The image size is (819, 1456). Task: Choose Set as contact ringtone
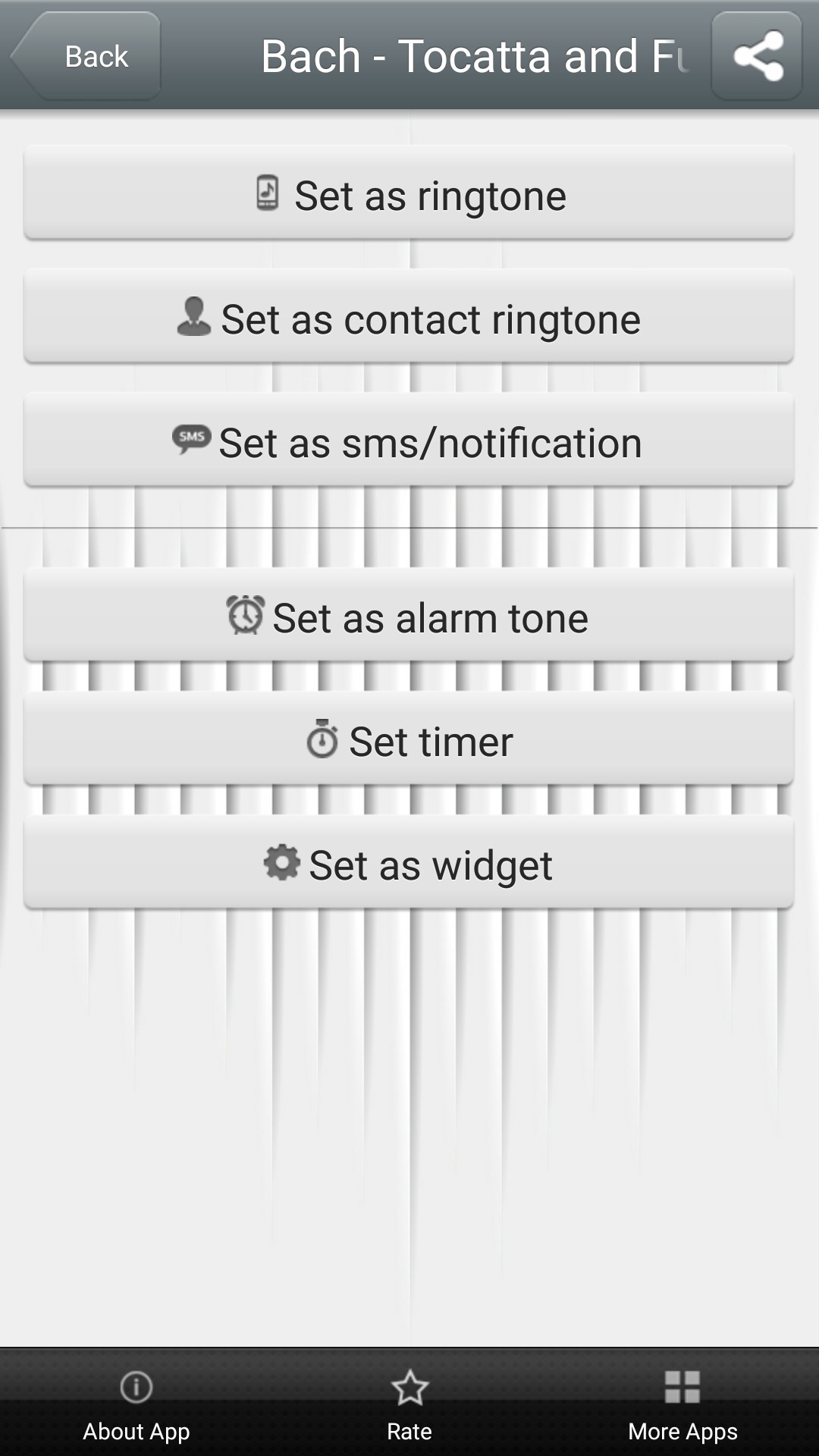[409, 318]
